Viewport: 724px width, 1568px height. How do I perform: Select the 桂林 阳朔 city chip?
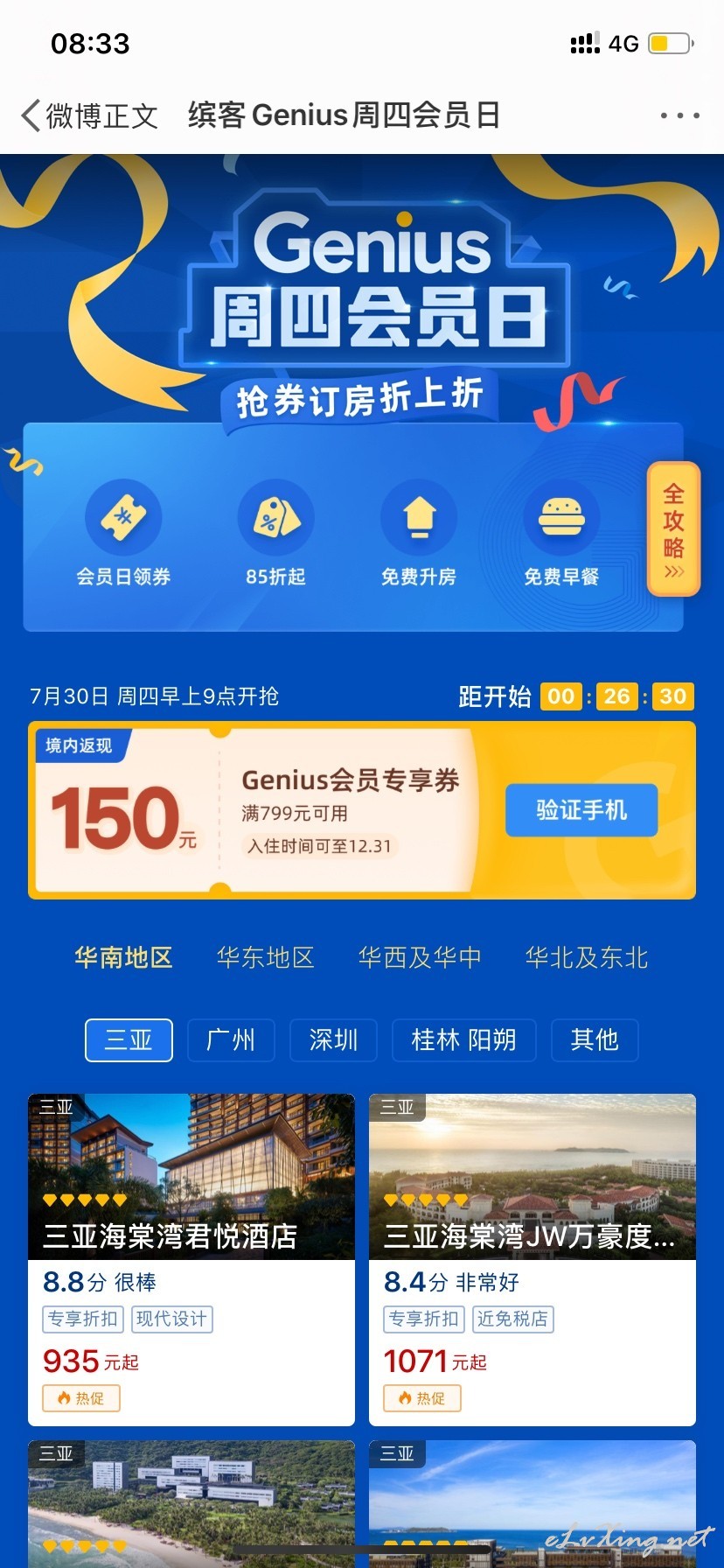tap(463, 1040)
